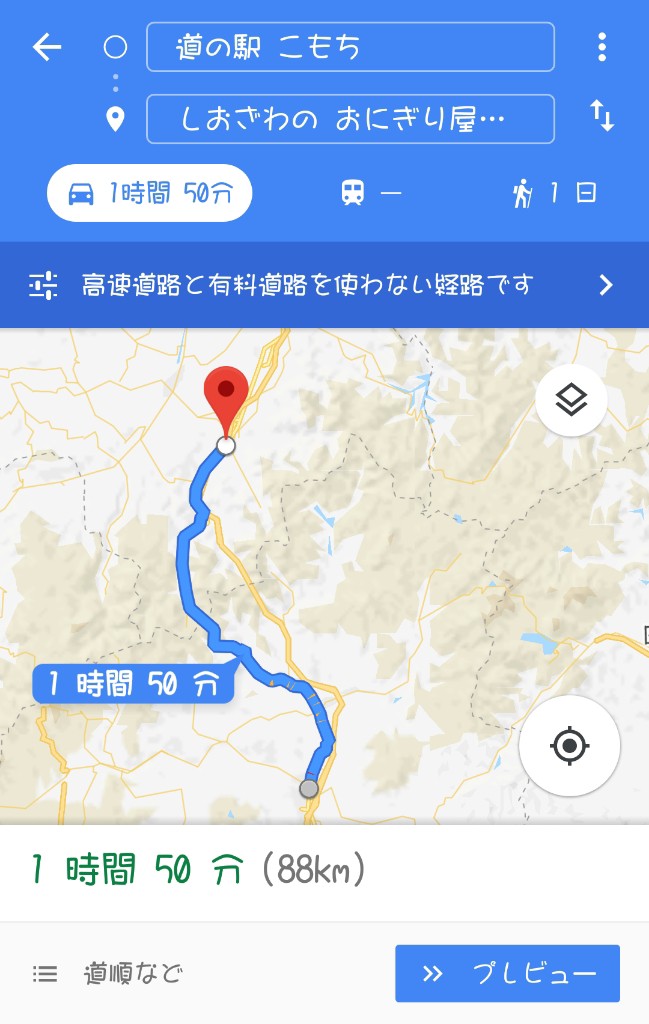This screenshot has width=649, height=1024.
Task: Go back using the arrow icon
Action: click(x=47, y=47)
